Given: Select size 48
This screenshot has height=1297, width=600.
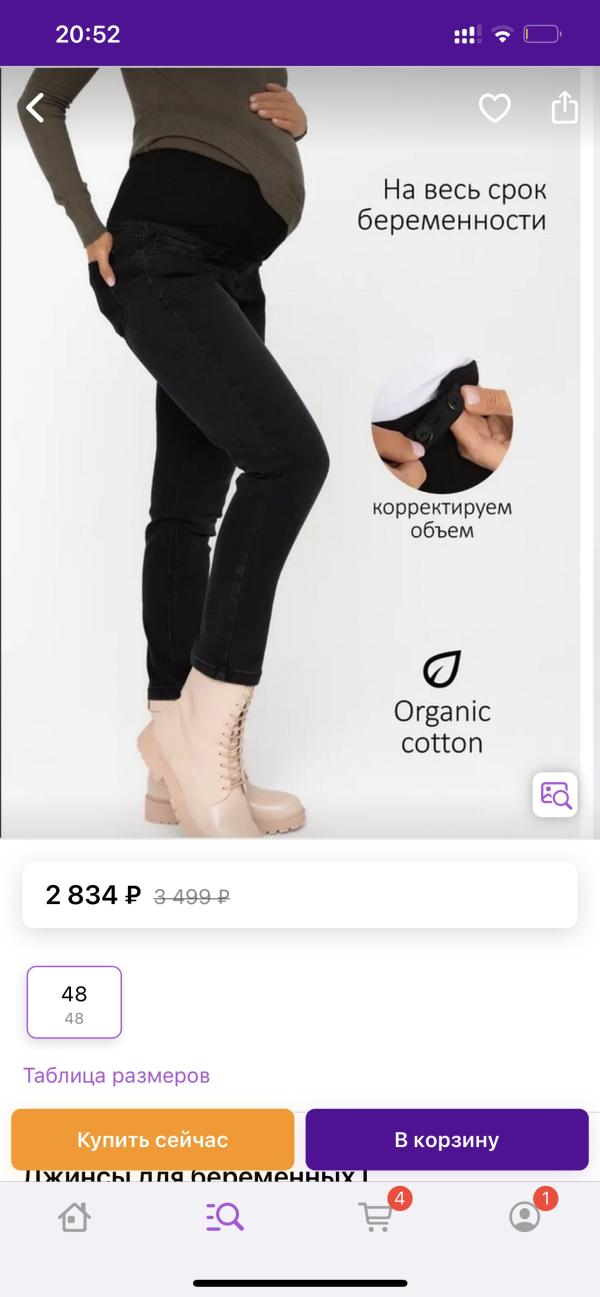Looking at the screenshot, I should pyautogui.click(x=74, y=1002).
